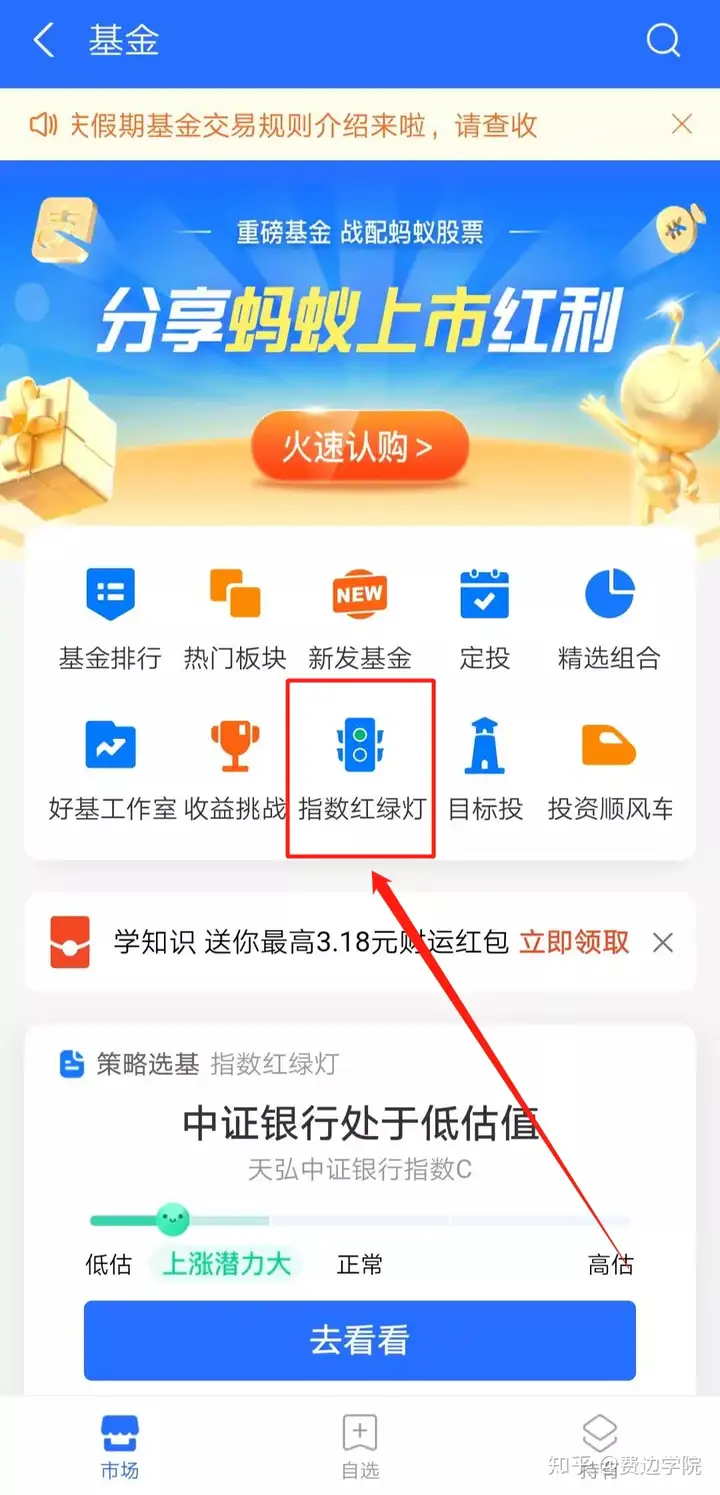This screenshot has height=1495, width=720.
Task: Switch to the 持有 tab
Action: [600, 1447]
